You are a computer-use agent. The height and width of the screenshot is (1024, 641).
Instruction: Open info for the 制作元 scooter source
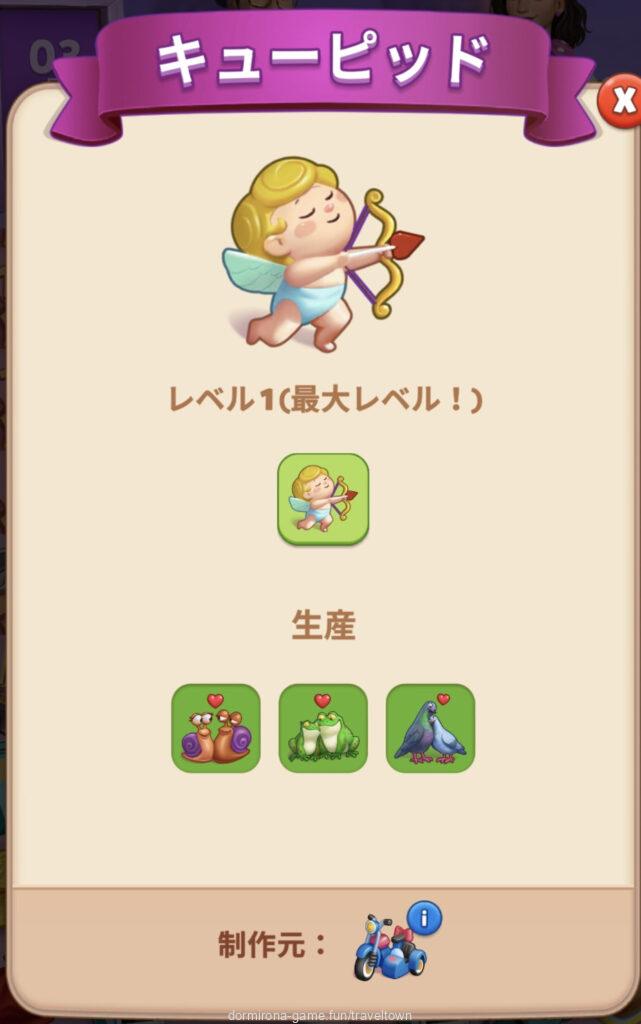[425, 917]
